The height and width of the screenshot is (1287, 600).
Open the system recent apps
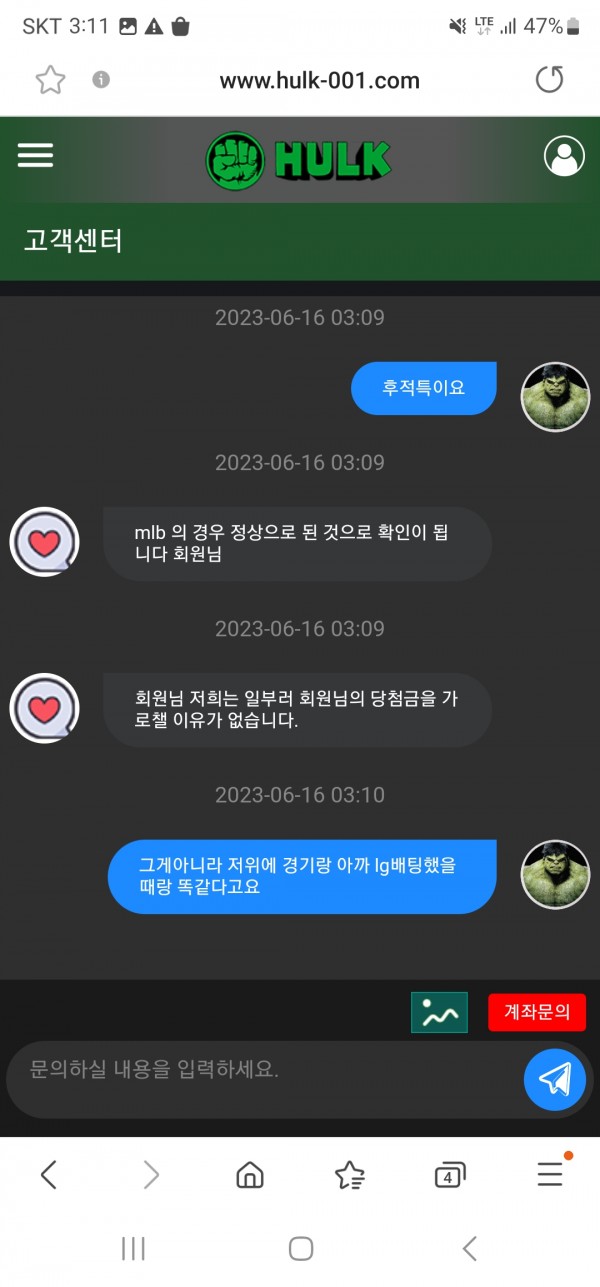pos(133,1247)
